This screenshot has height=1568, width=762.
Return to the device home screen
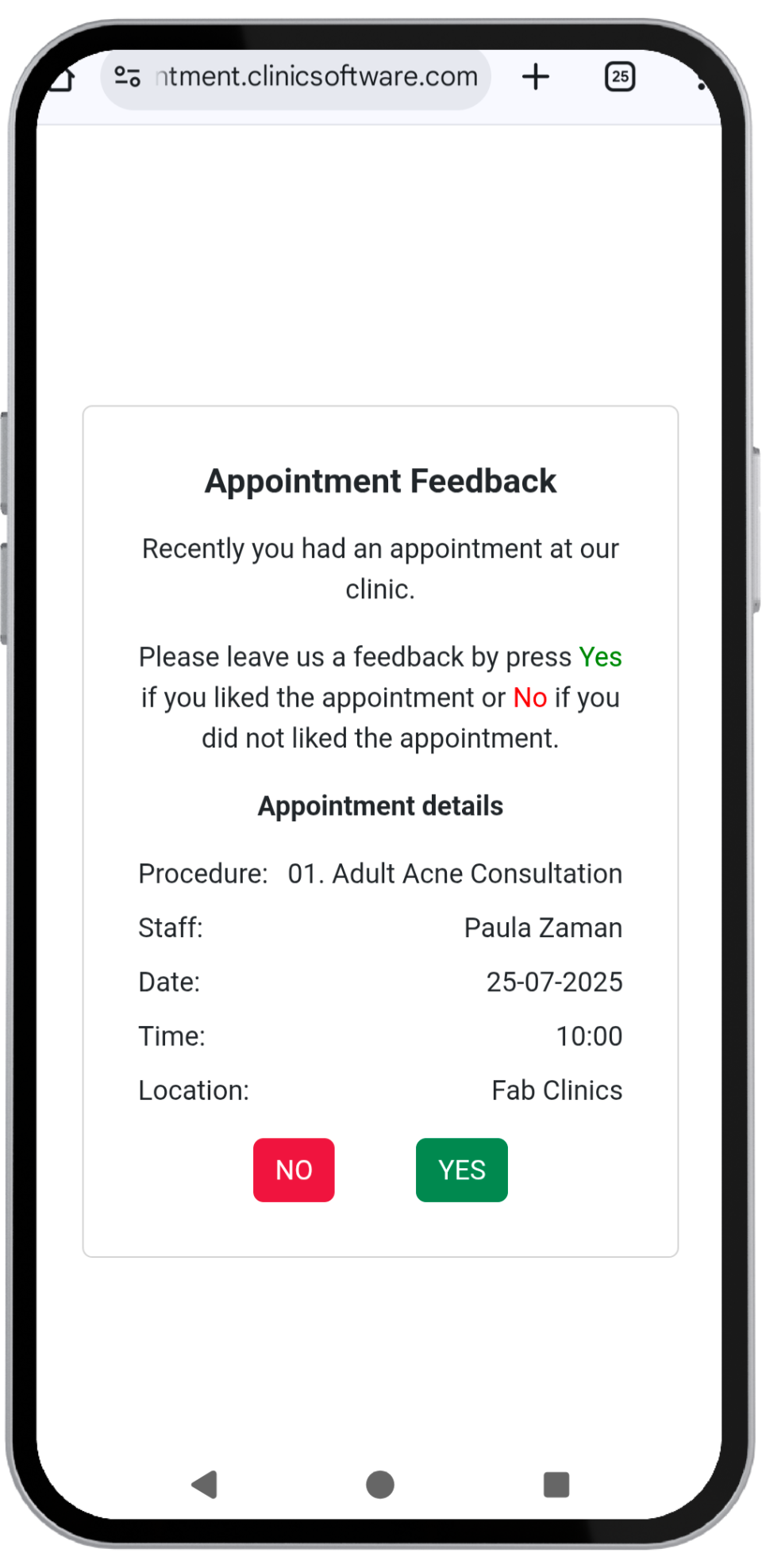[x=380, y=1484]
